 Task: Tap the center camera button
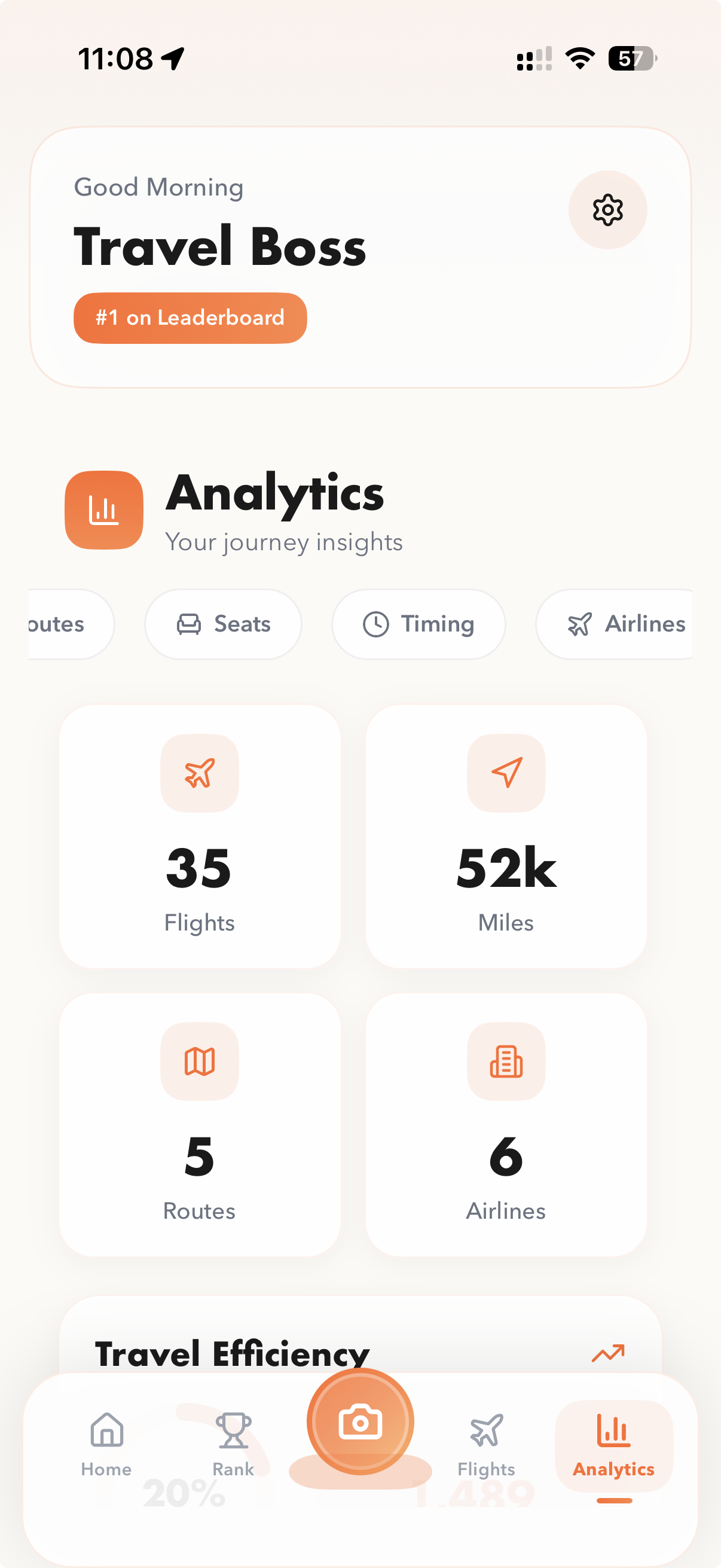[360, 1422]
